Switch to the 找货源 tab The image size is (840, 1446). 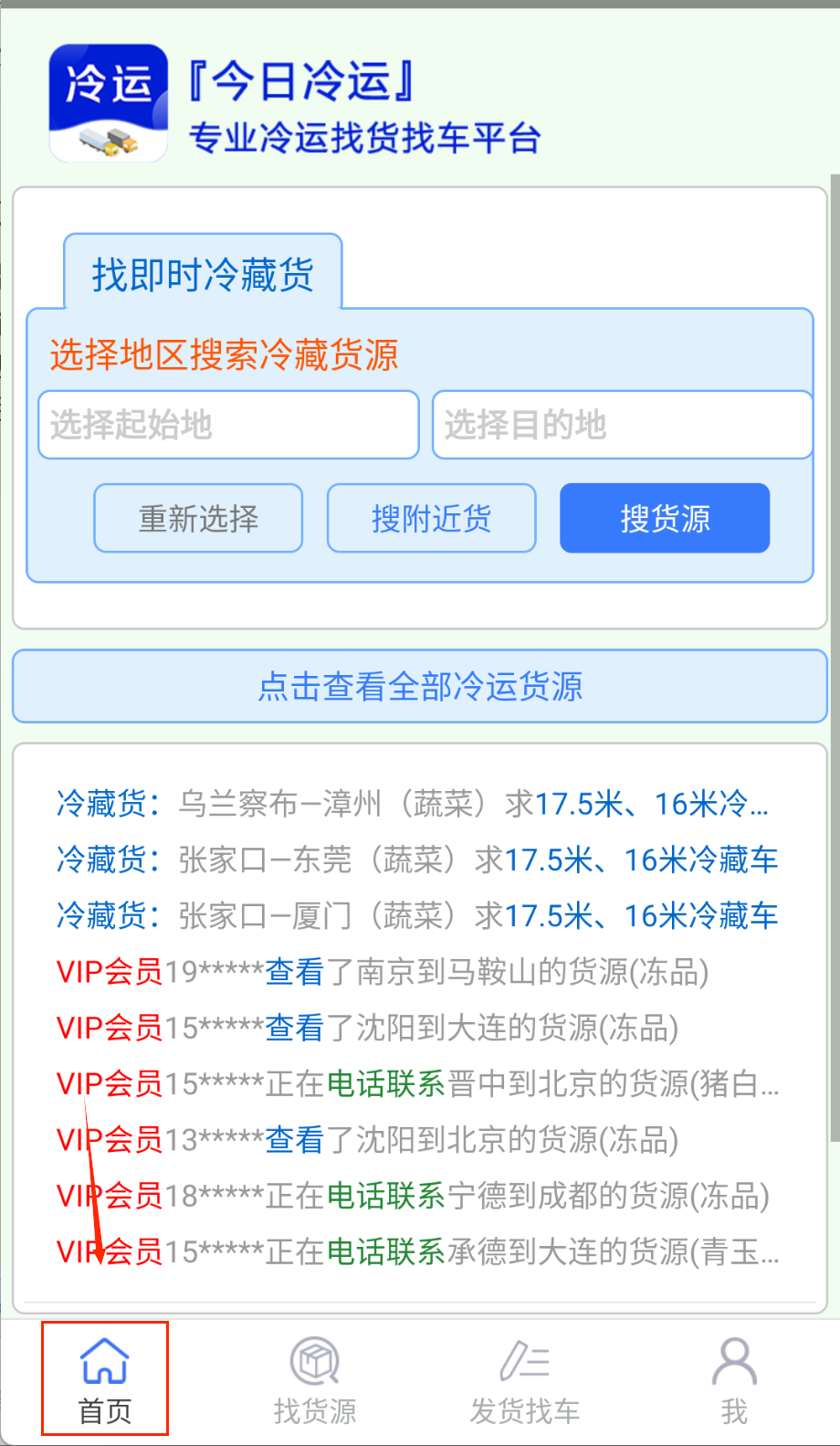click(315, 1379)
